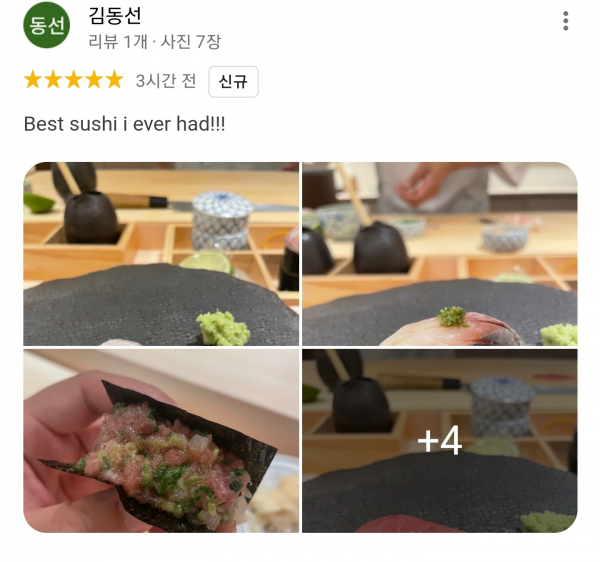Open the tuna hand roll photo
Image resolution: width=600 pixels, height=562 pixels.
161,440
